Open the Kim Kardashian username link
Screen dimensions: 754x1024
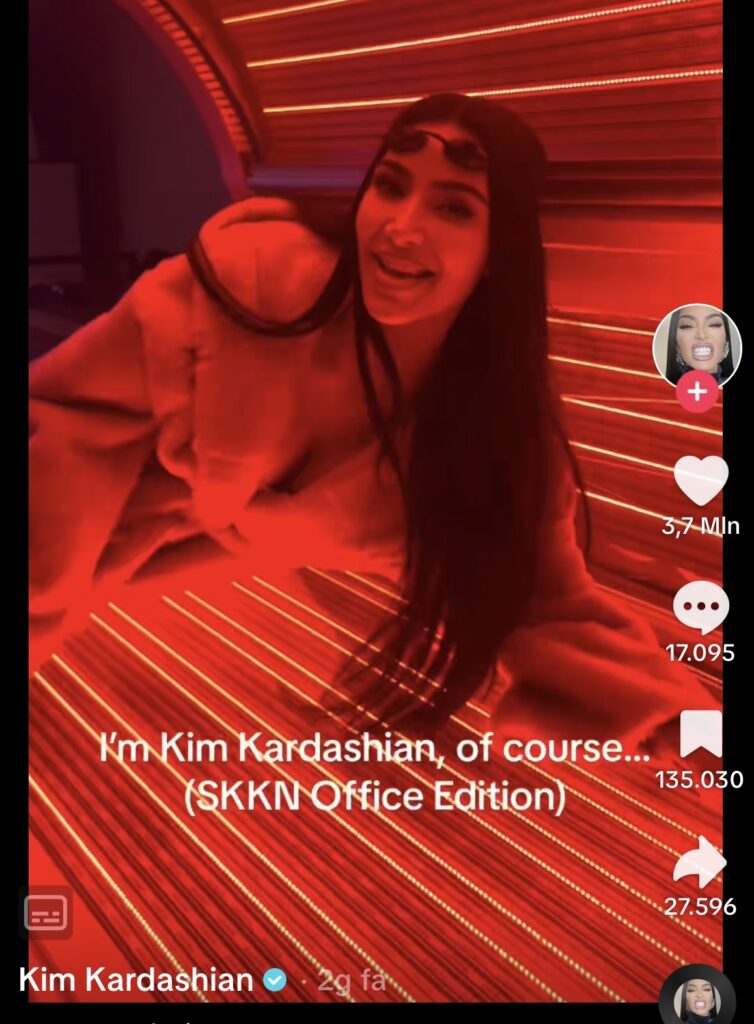tap(136, 980)
